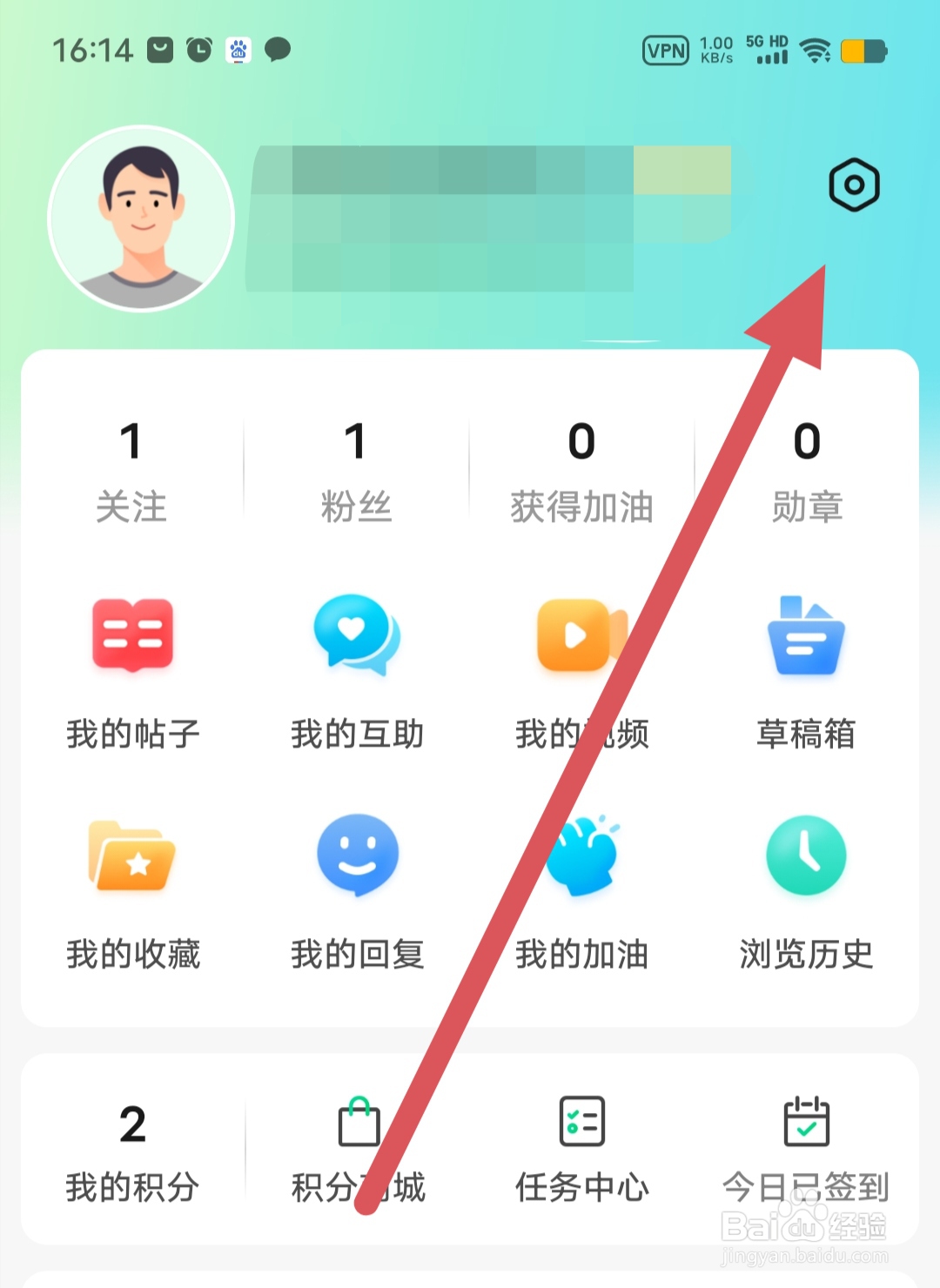Image resolution: width=940 pixels, height=1288 pixels.
Task: Open 我的互助 (My Mutual Help) icon
Action: (357, 638)
